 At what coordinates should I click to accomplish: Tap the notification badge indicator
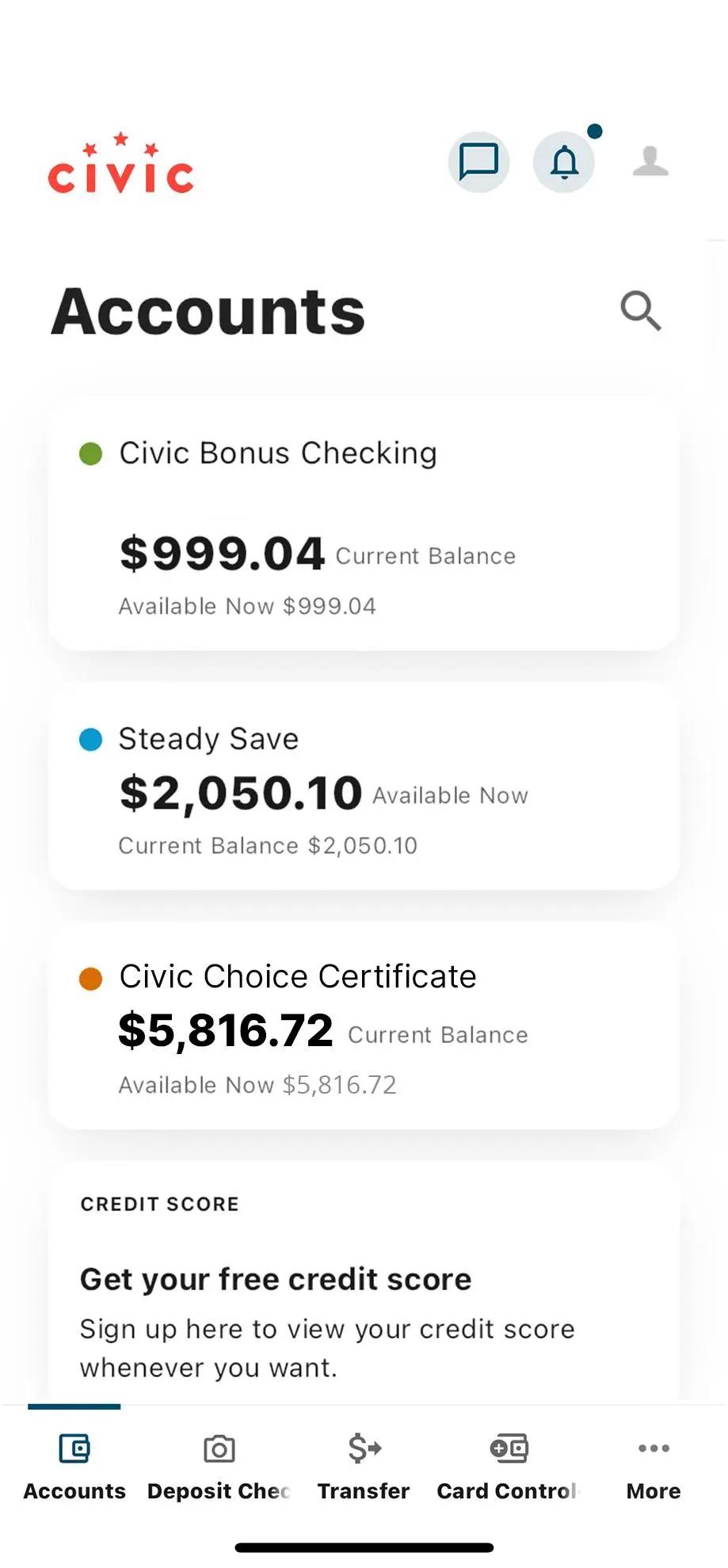point(594,130)
